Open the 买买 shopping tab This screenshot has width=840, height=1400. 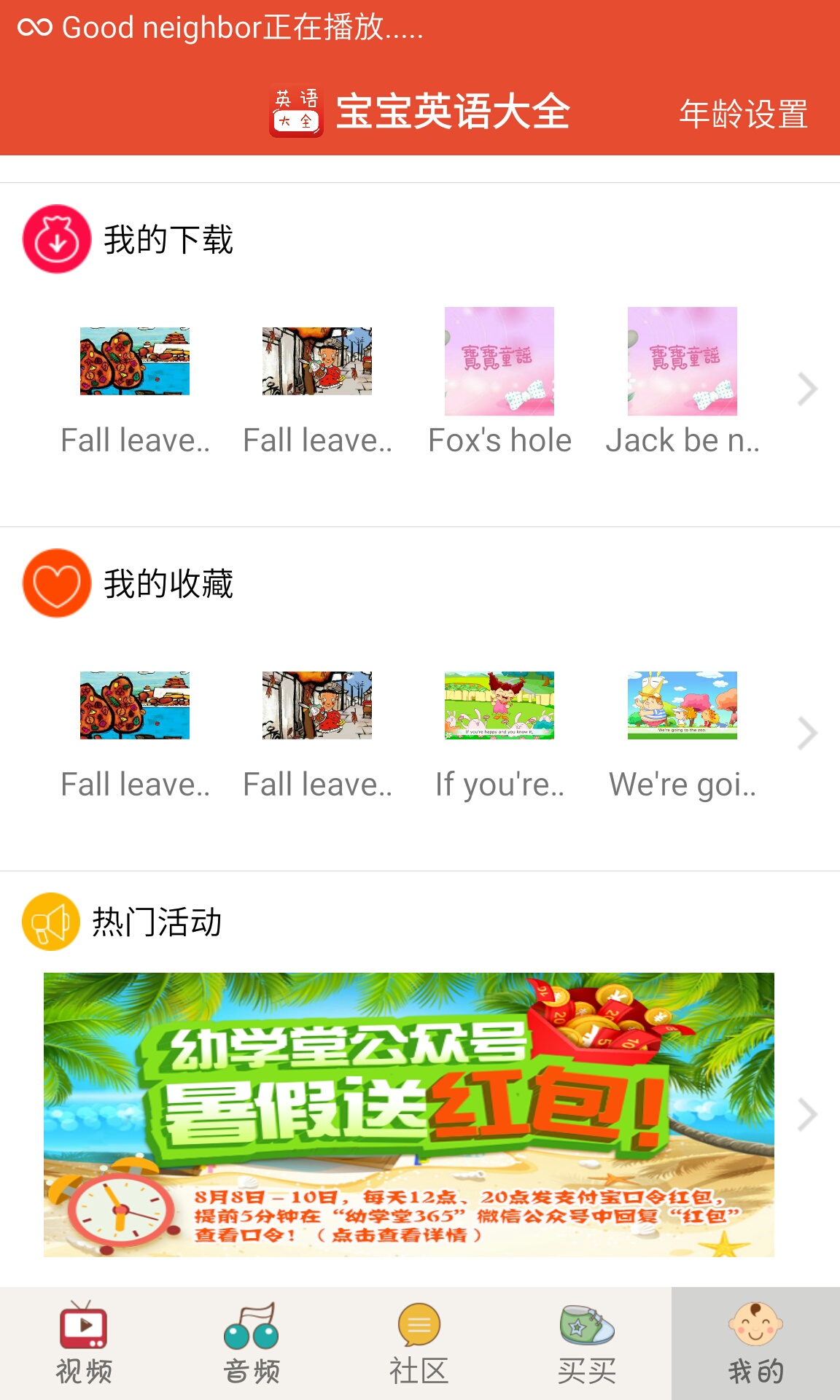587,1343
